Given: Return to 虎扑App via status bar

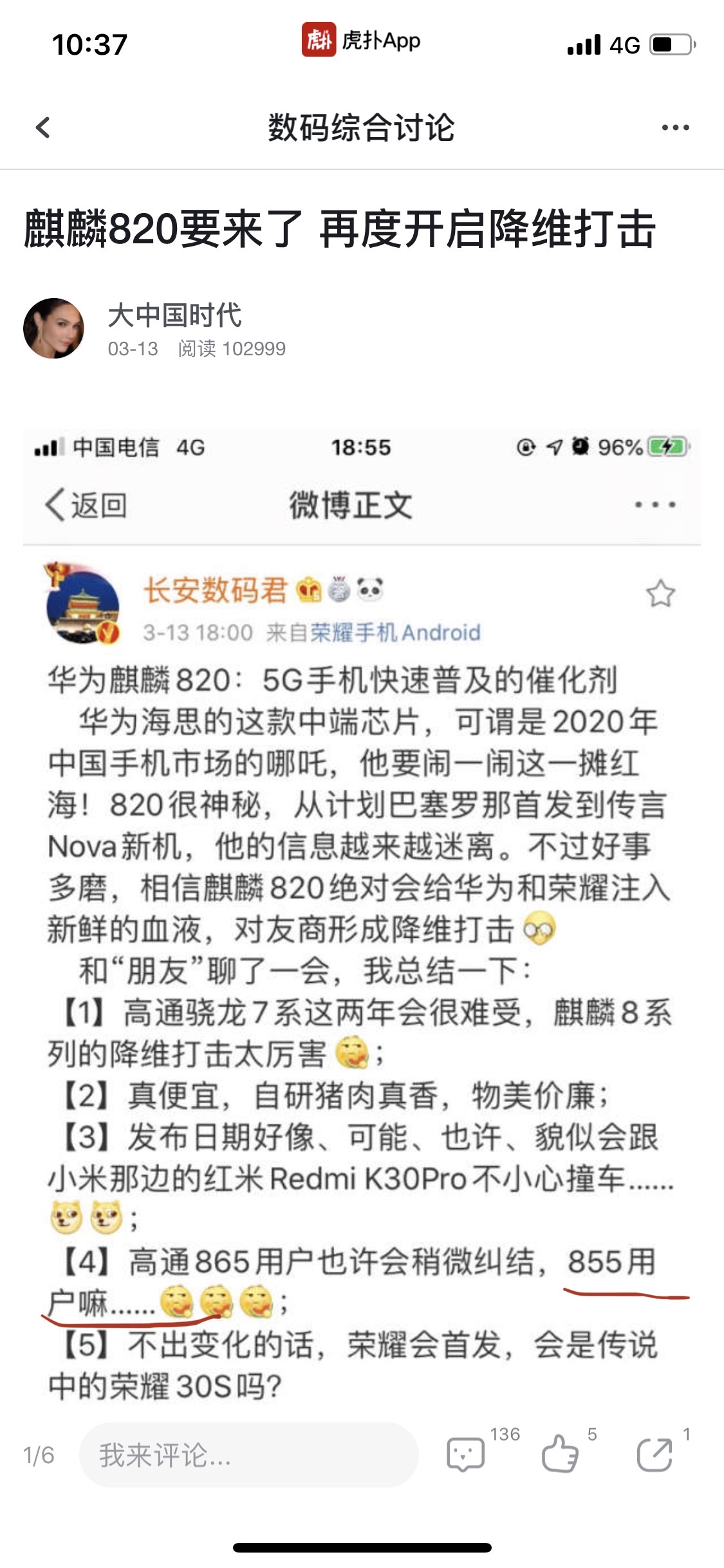Looking at the screenshot, I should (x=361, y=41).
